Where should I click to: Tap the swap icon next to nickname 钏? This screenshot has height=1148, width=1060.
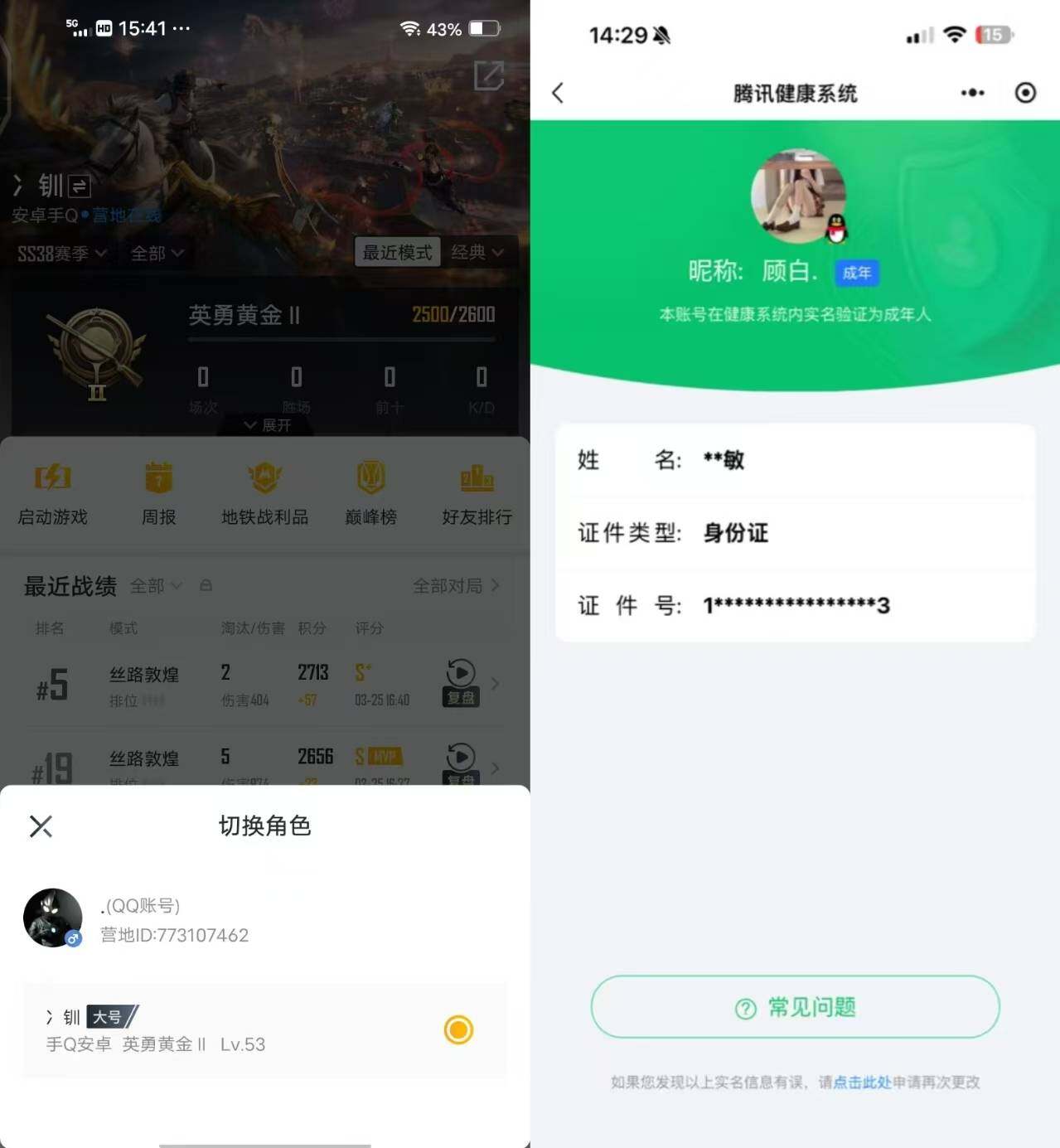(x=77, y=186)
